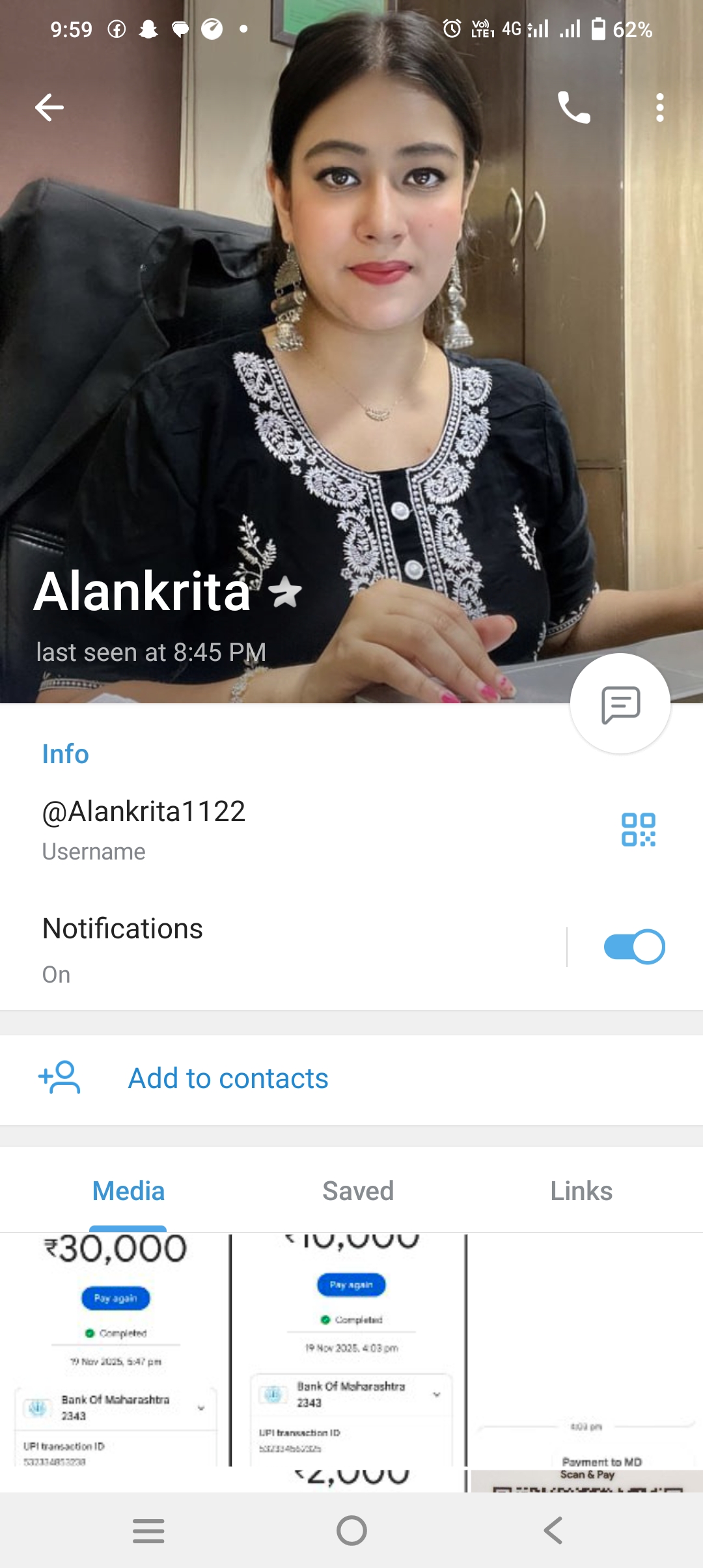703x1568 pixels.
Task: Go to the system home screen
Action: [351, 1530]
